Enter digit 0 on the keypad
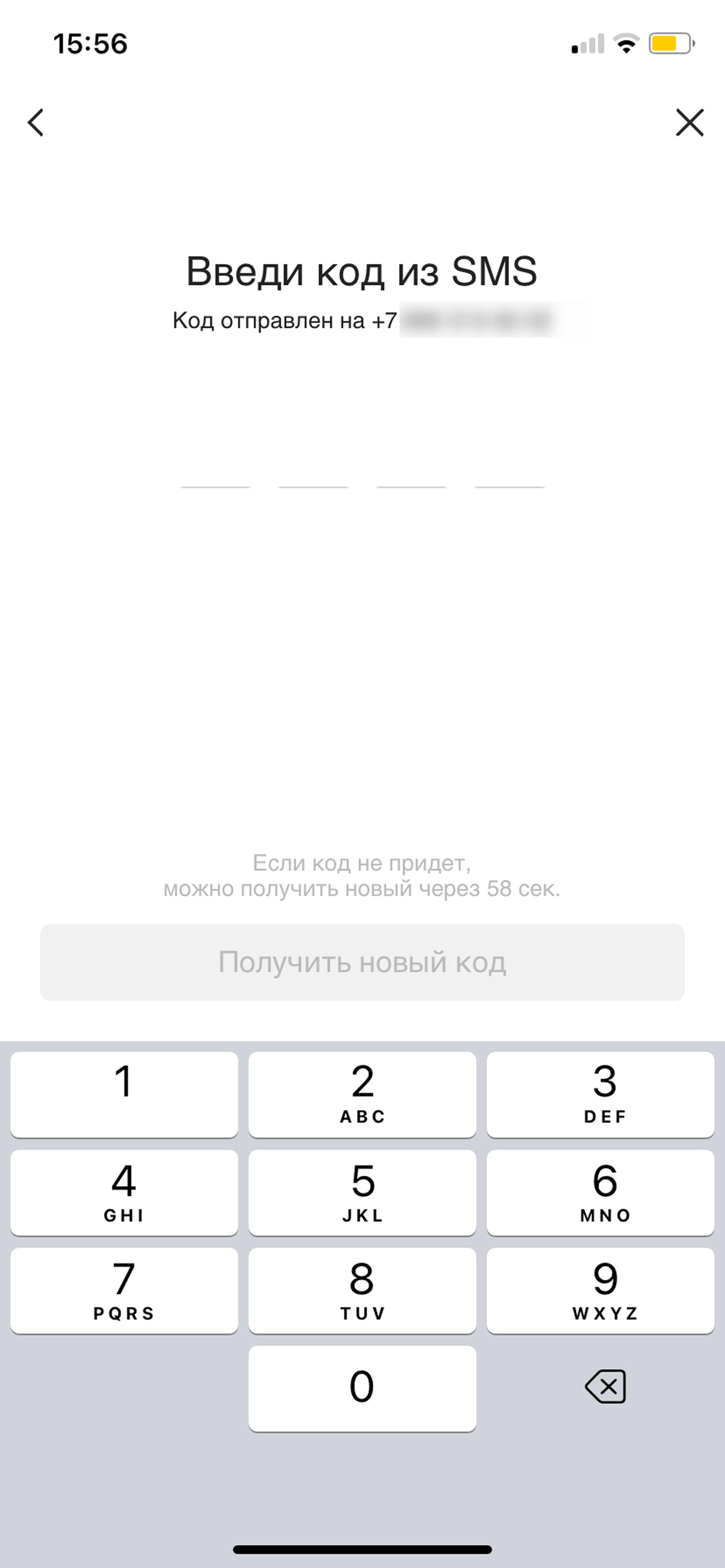Viewport: 725px width, 1568px height. click(x=362, y=1388)
